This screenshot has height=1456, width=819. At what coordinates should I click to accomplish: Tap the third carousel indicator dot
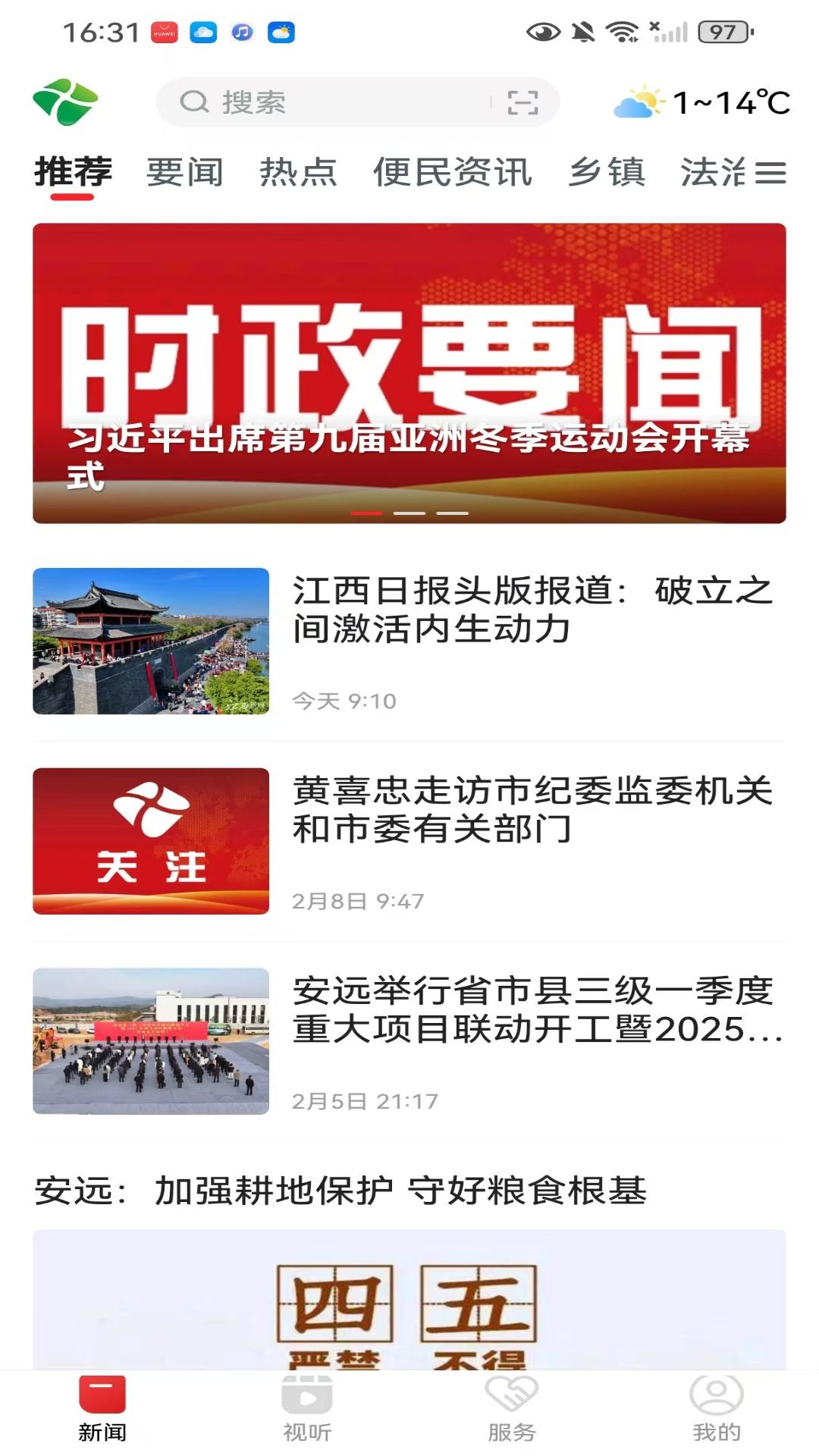[x=453, y=513]
